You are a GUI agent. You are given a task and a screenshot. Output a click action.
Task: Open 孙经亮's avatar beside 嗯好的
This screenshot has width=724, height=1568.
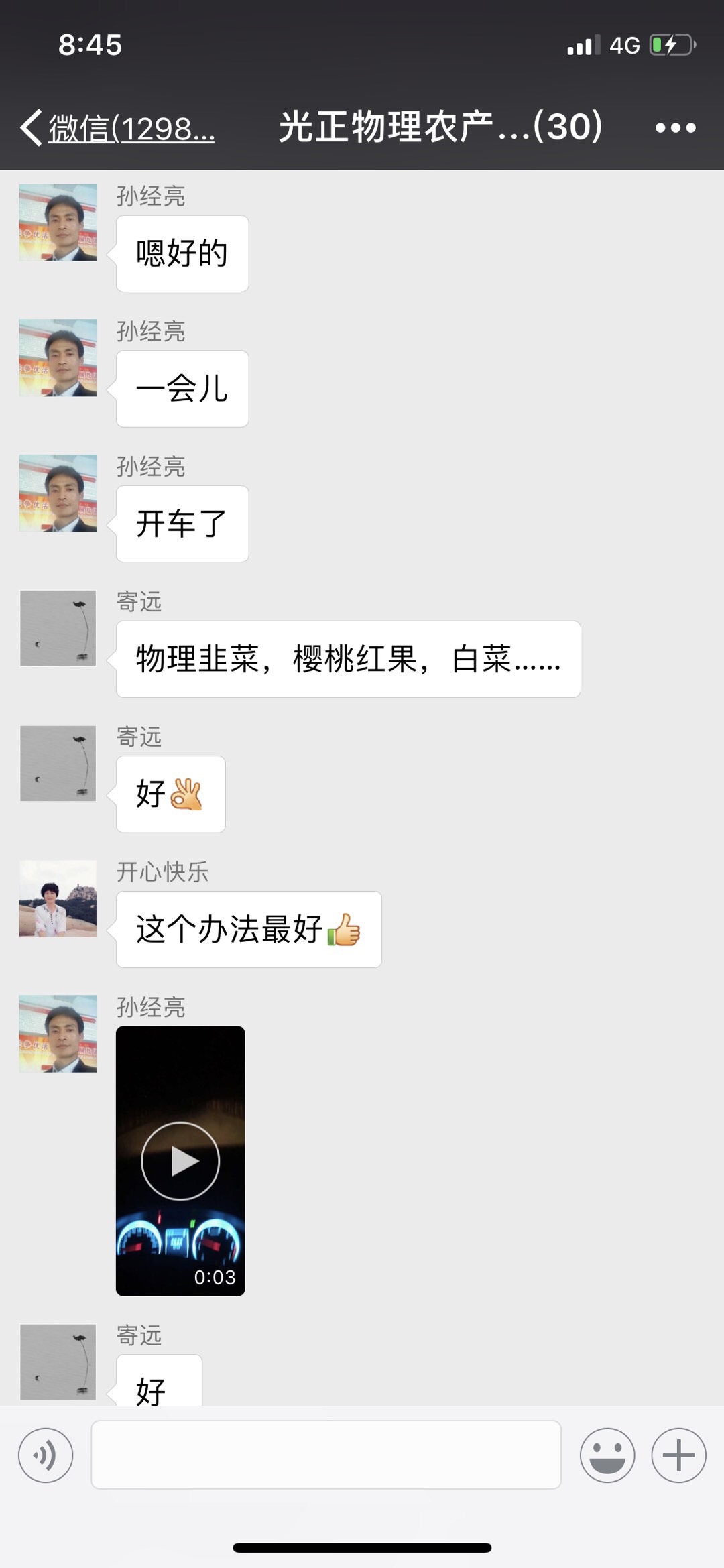[58, 223]
